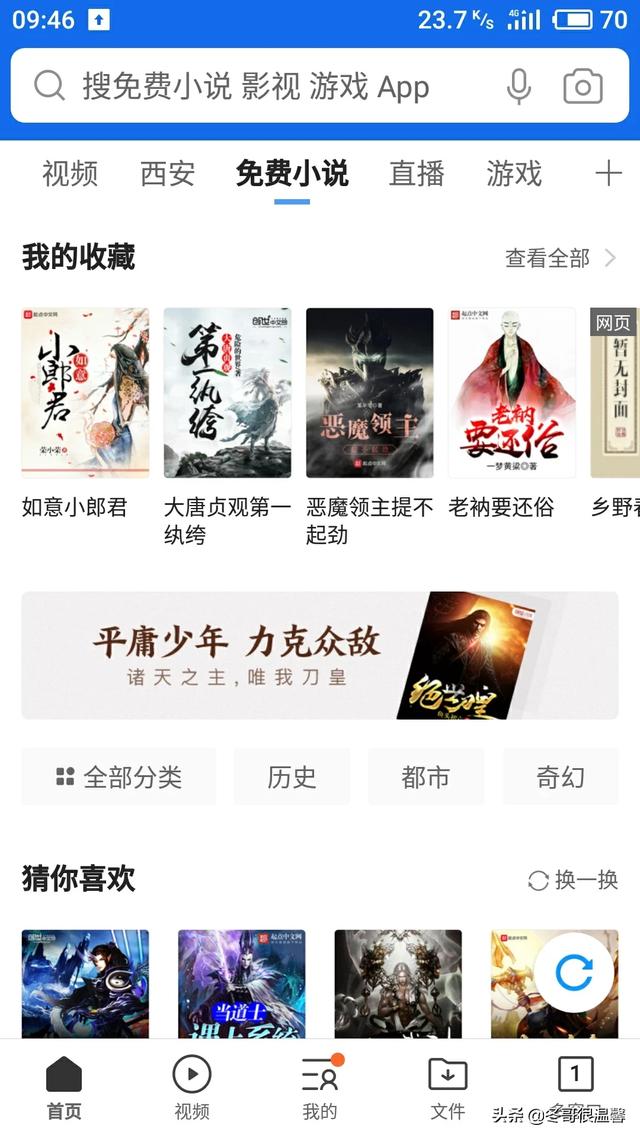Screen dimensions: 640x1138
Task: Refresh recommendations with 换一换
Action: pos(573,880)
